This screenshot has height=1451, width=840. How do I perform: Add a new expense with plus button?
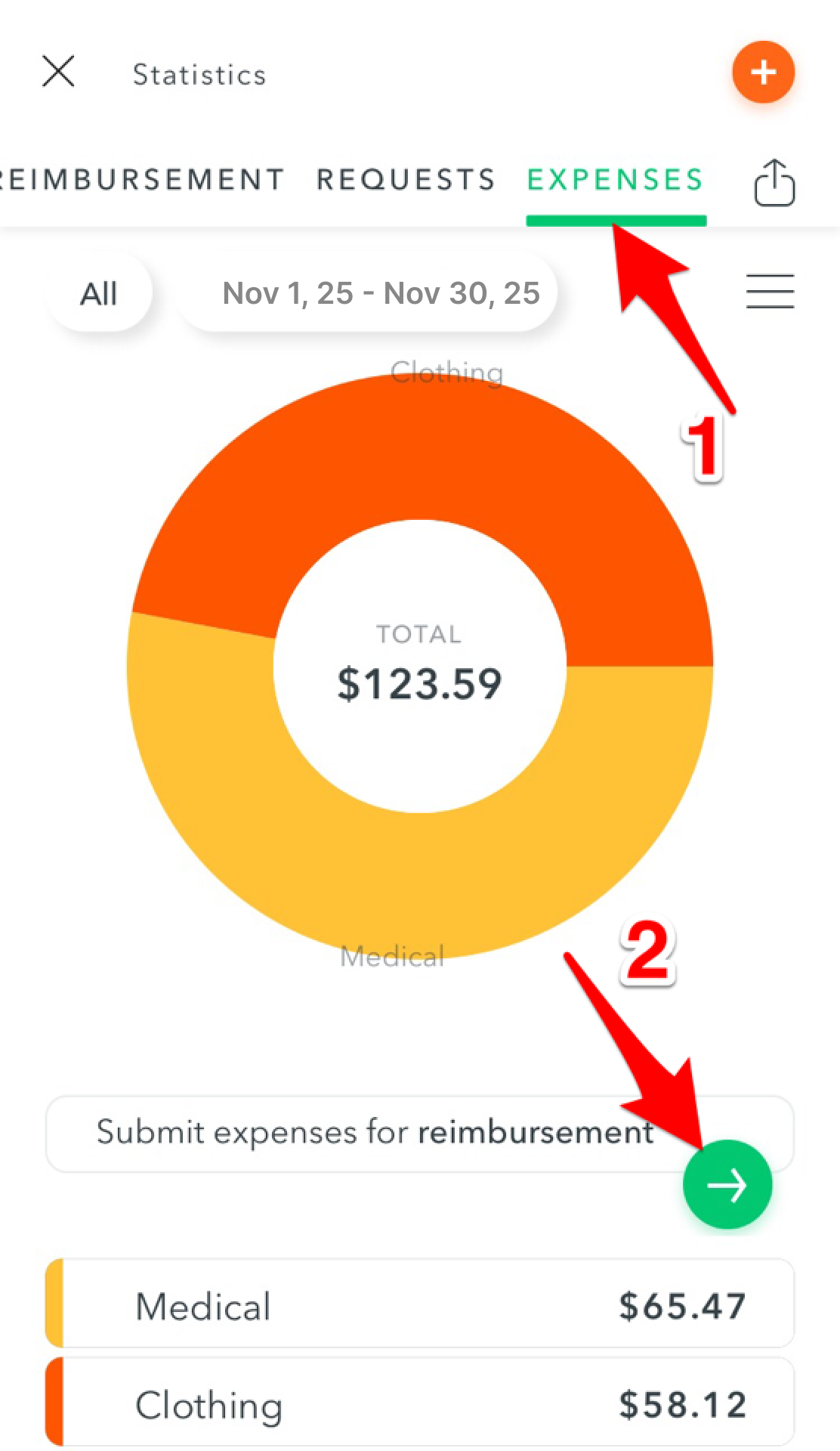pos(763,73)
